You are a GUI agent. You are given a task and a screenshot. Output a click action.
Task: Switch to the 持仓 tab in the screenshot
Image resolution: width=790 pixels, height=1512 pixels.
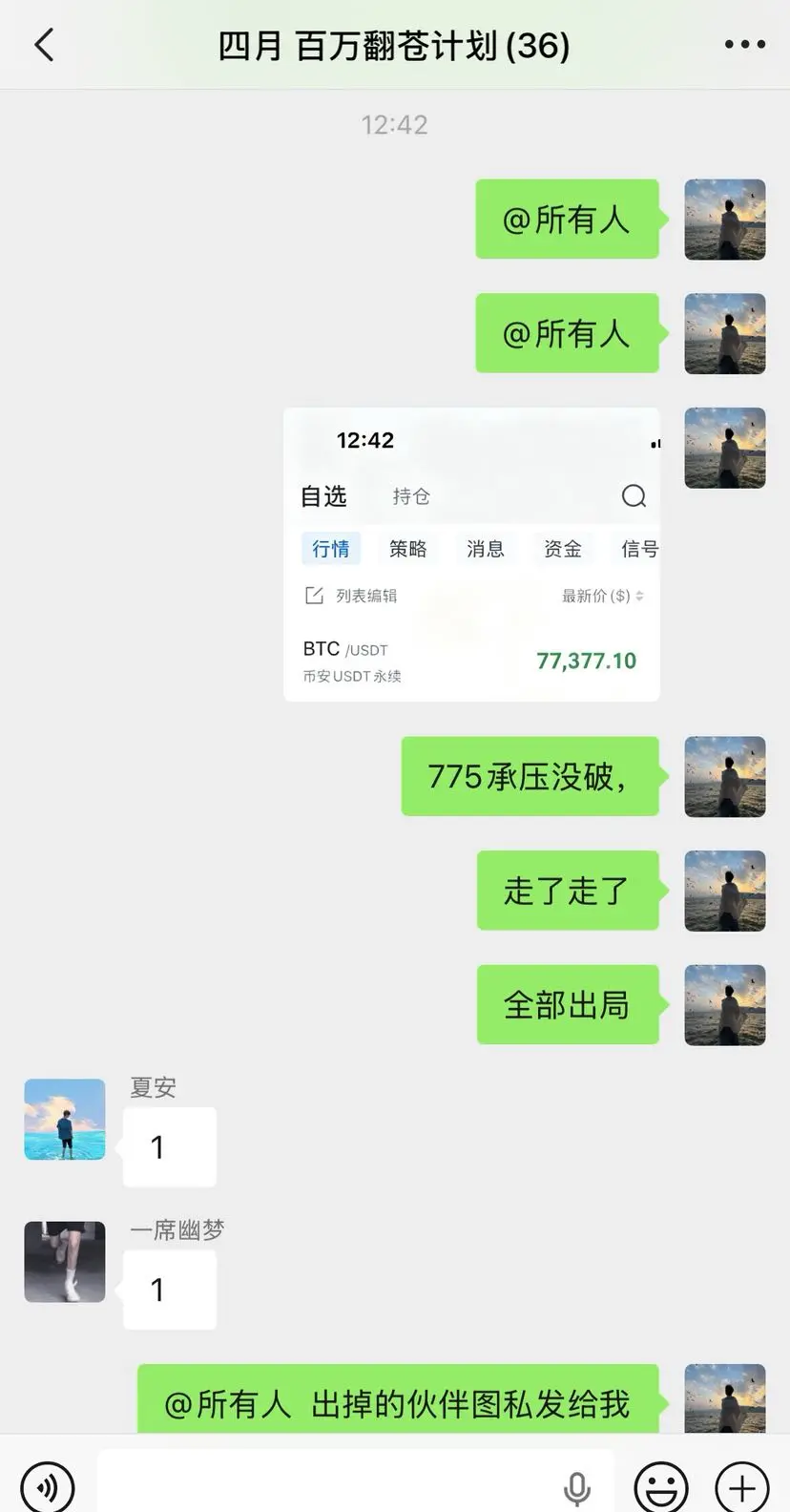point(410,496)
